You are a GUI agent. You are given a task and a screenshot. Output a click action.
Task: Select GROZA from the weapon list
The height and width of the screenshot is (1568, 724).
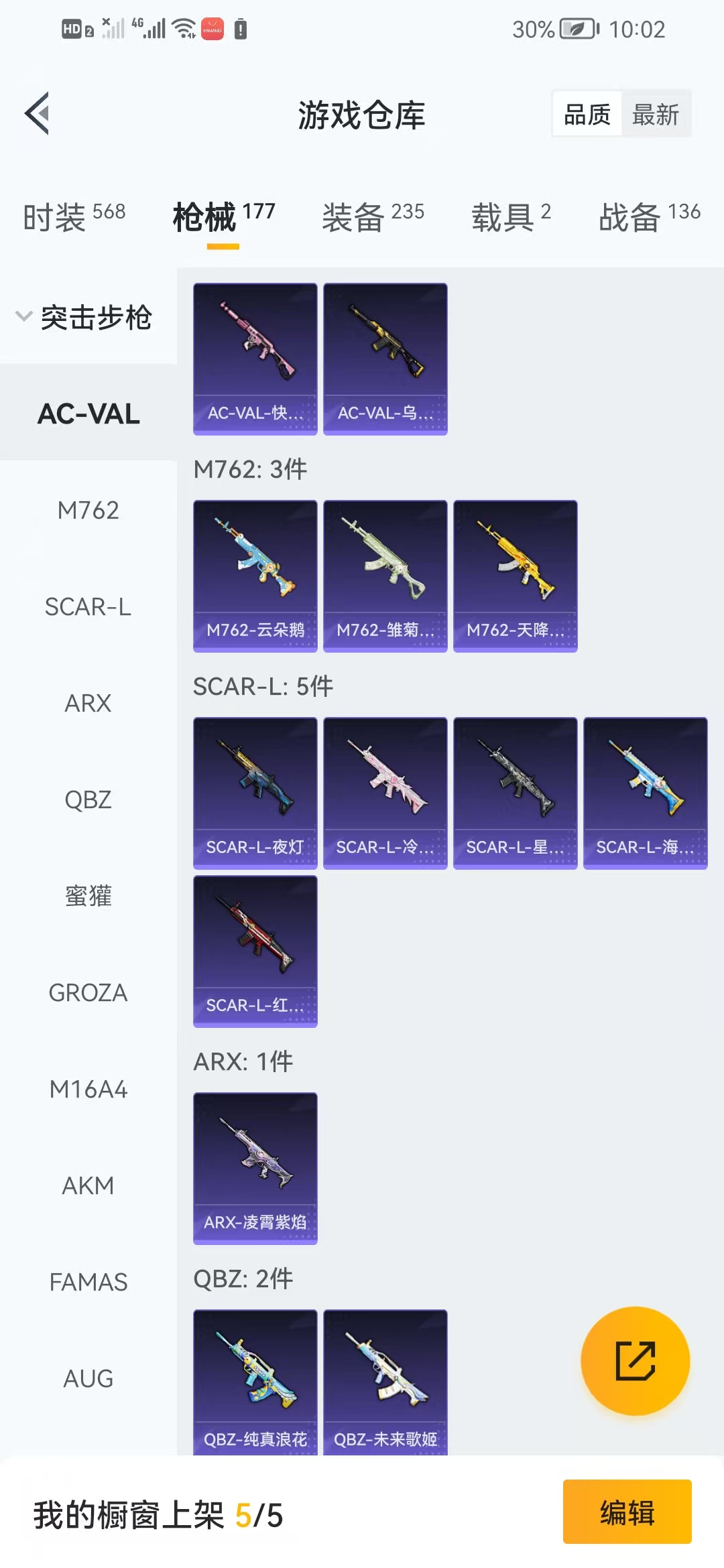(x=88, y=993)
